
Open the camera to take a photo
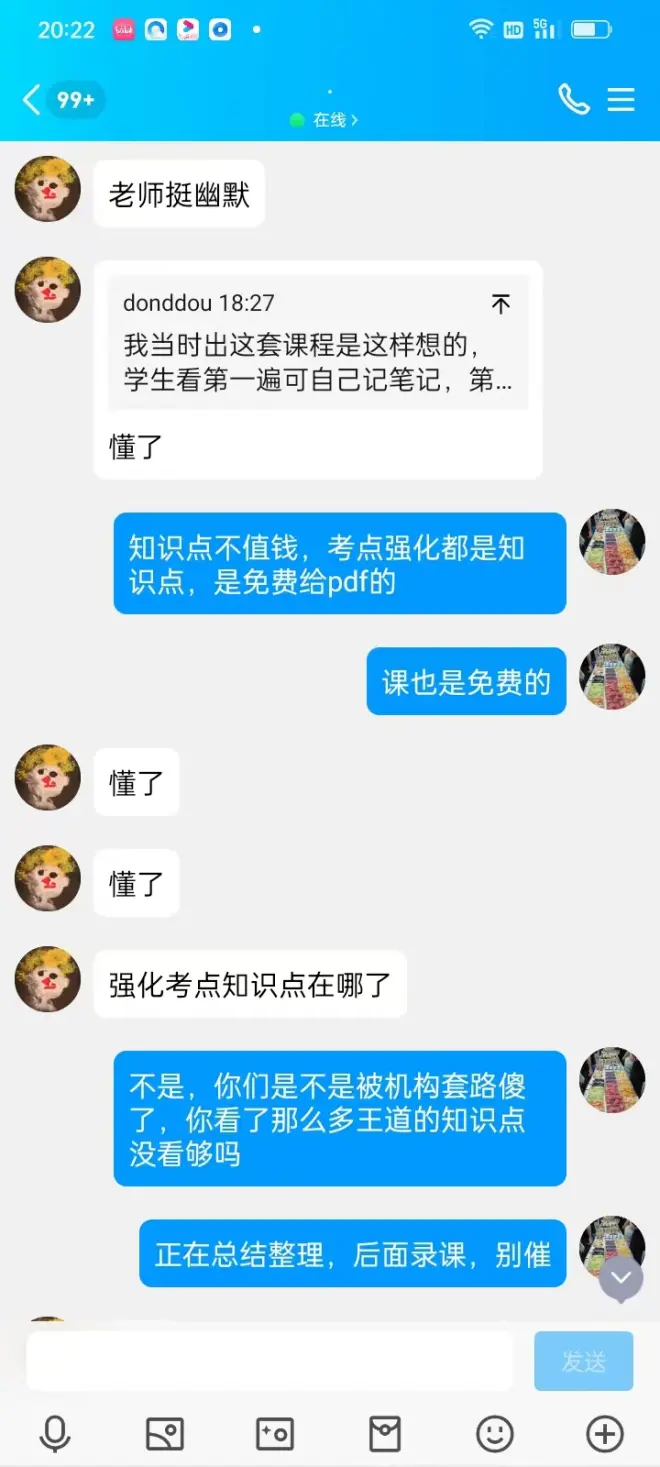coord(275,1434)
